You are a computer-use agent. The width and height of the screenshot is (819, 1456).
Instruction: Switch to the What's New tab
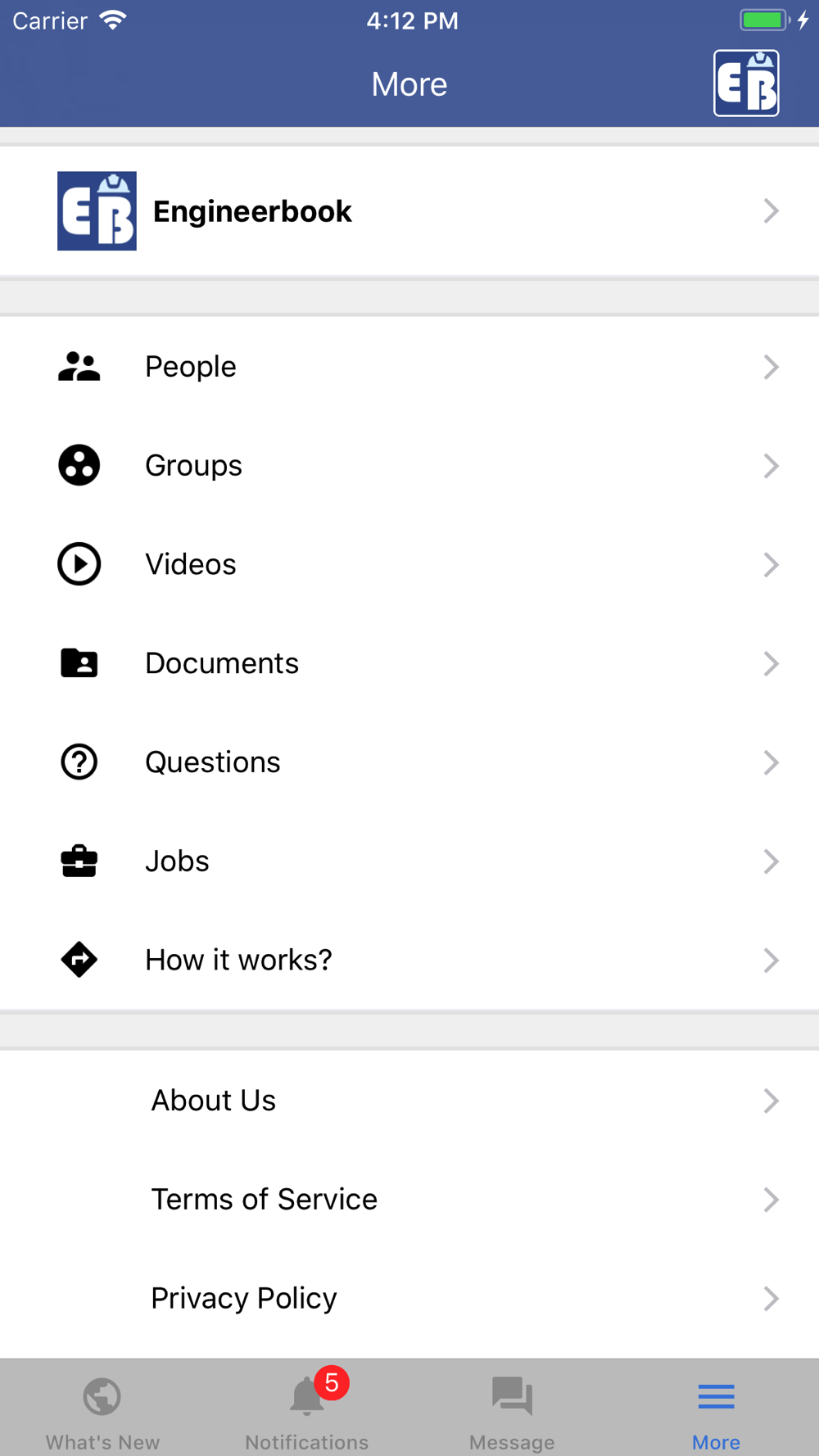click(x=102, y=1410)
